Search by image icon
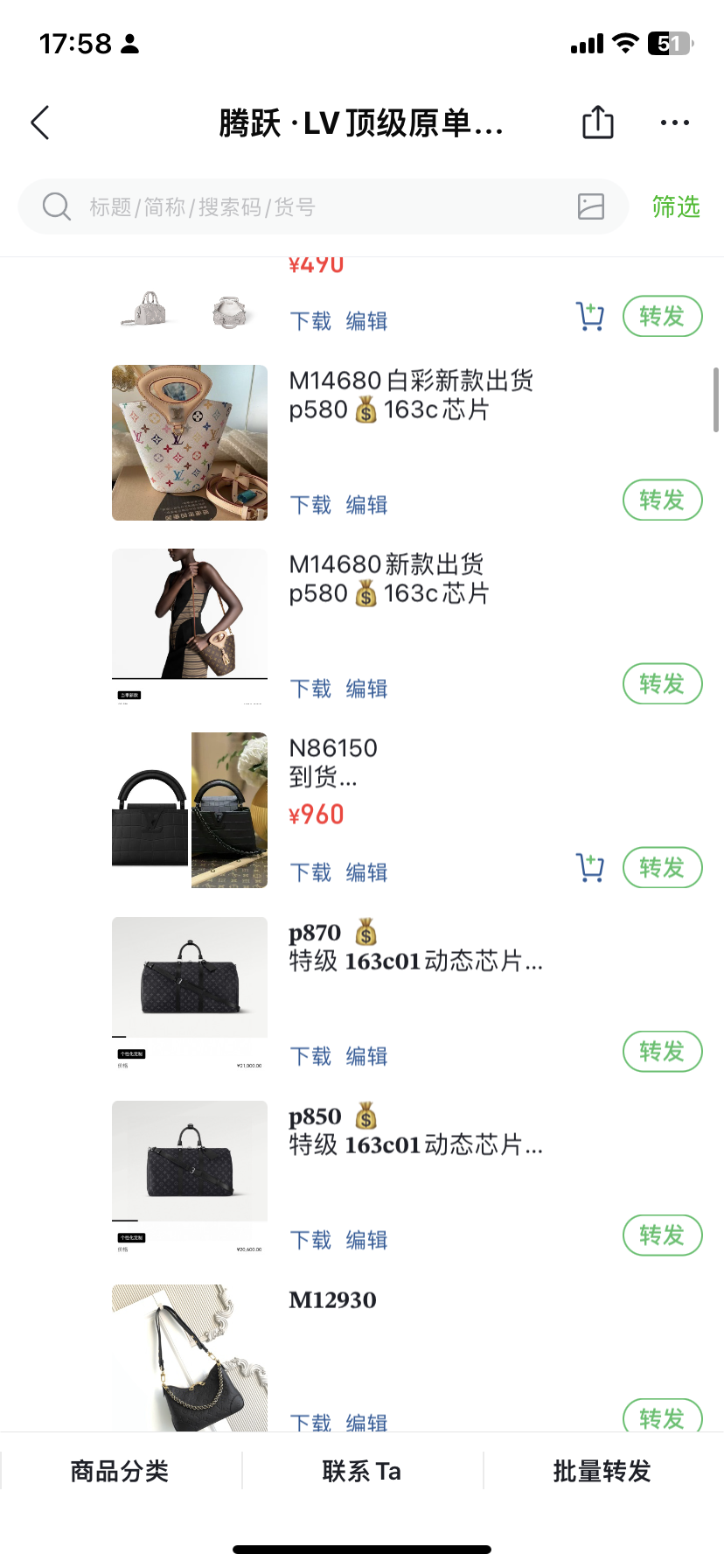The image size is (724, 1568). (x=591, y=206)
